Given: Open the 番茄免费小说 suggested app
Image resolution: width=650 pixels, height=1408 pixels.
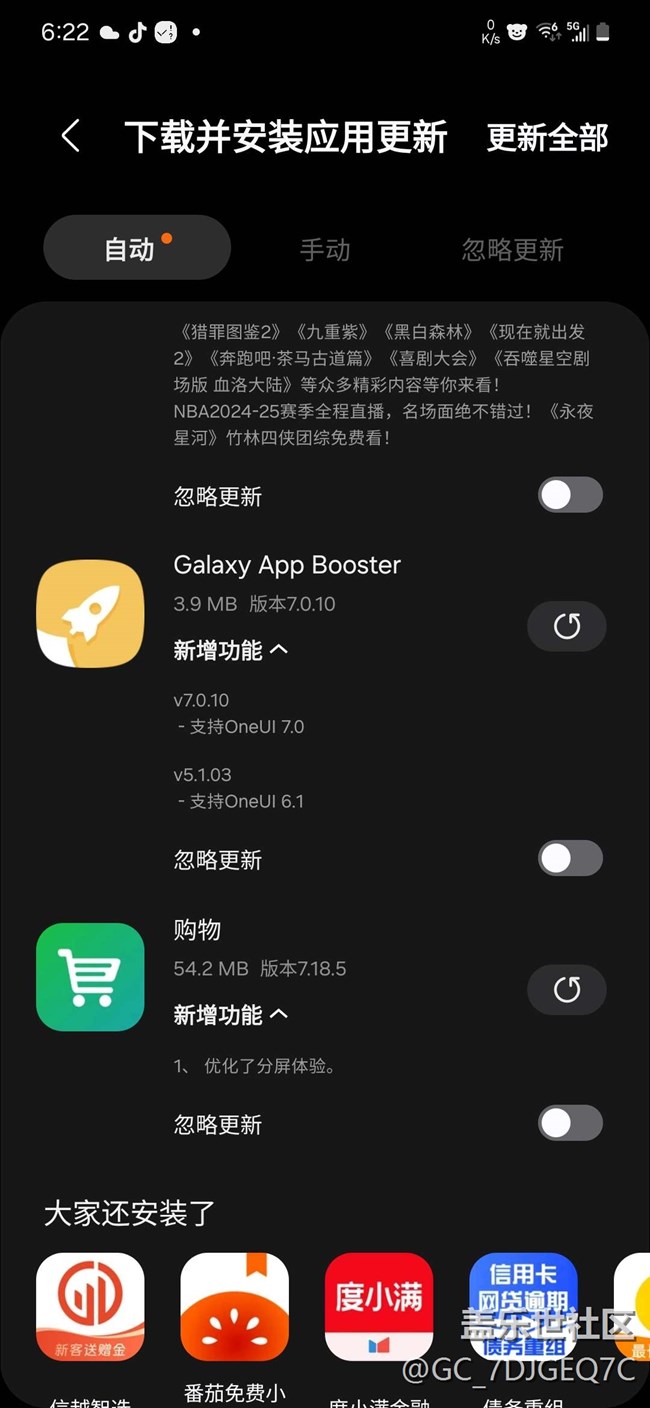Looking at the screenshot, I should (235, 1307).
